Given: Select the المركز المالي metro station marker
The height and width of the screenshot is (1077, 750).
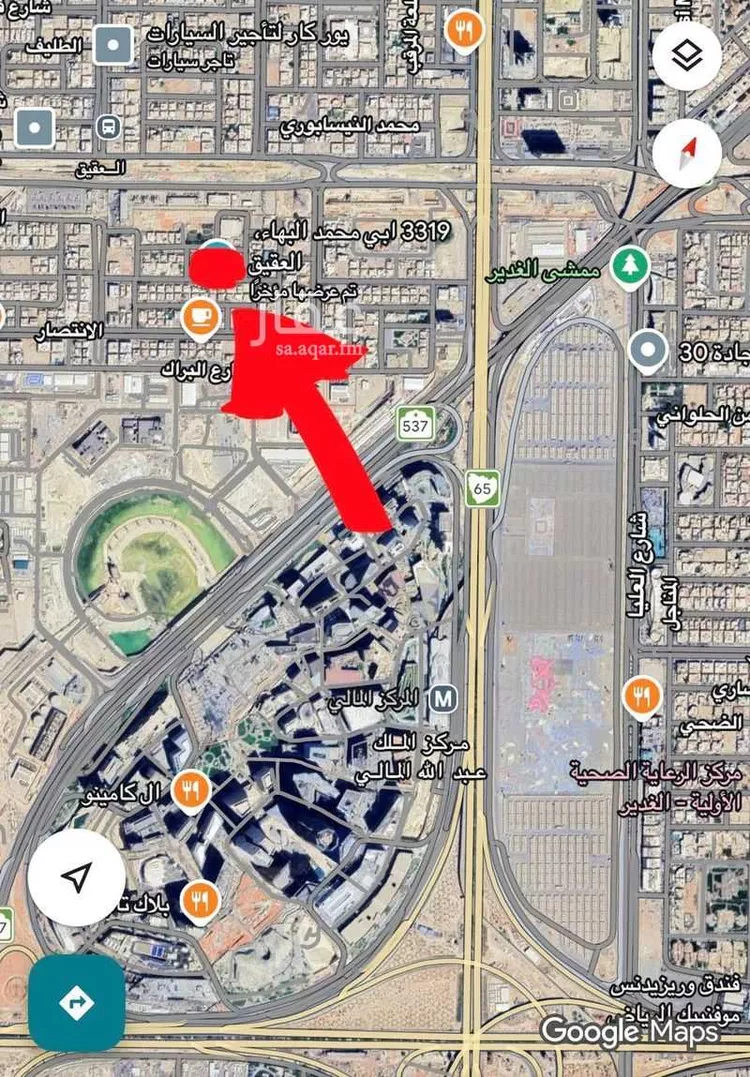Looking at the screenshot, I should pyautogui.click(x=443, y=698).
